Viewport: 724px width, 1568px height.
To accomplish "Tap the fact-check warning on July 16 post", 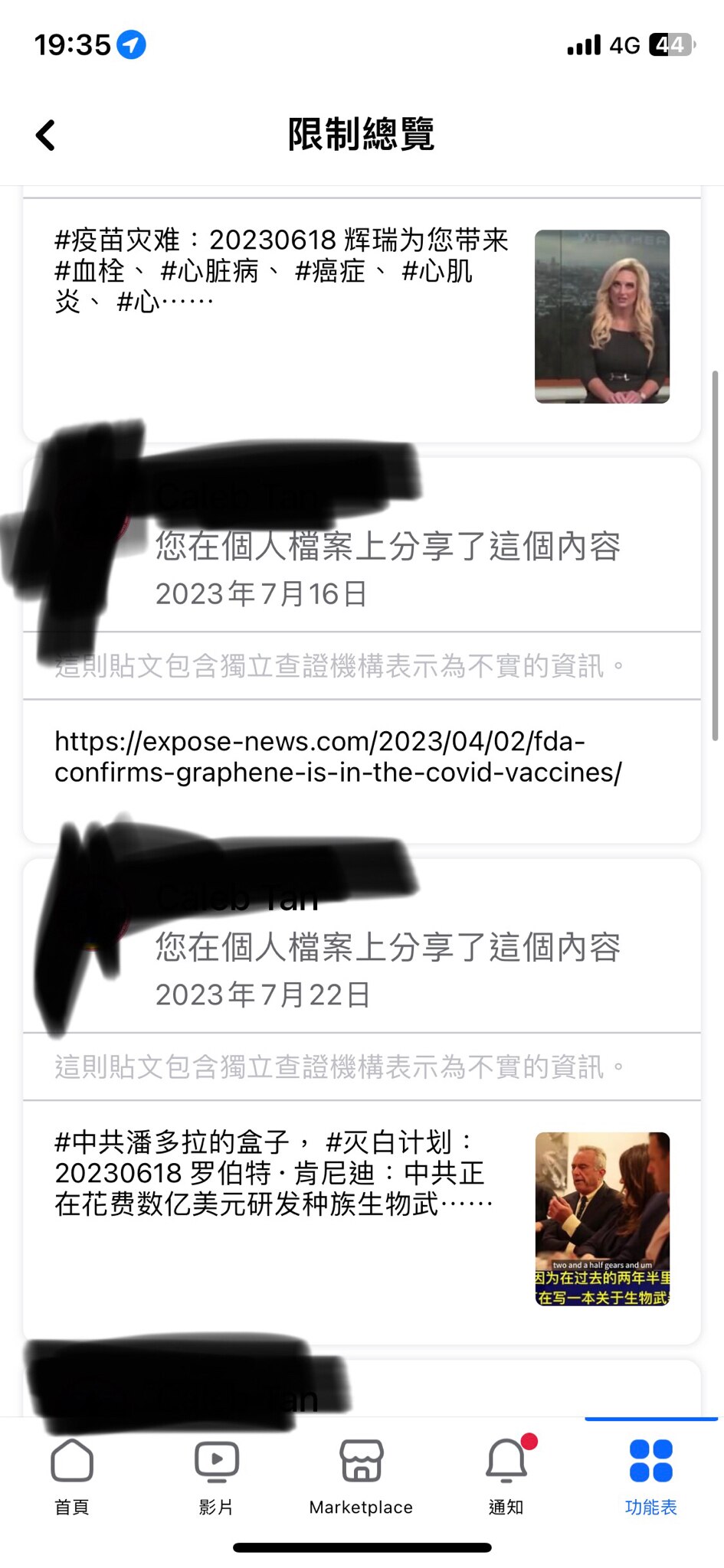I will (x=342, y=665).
